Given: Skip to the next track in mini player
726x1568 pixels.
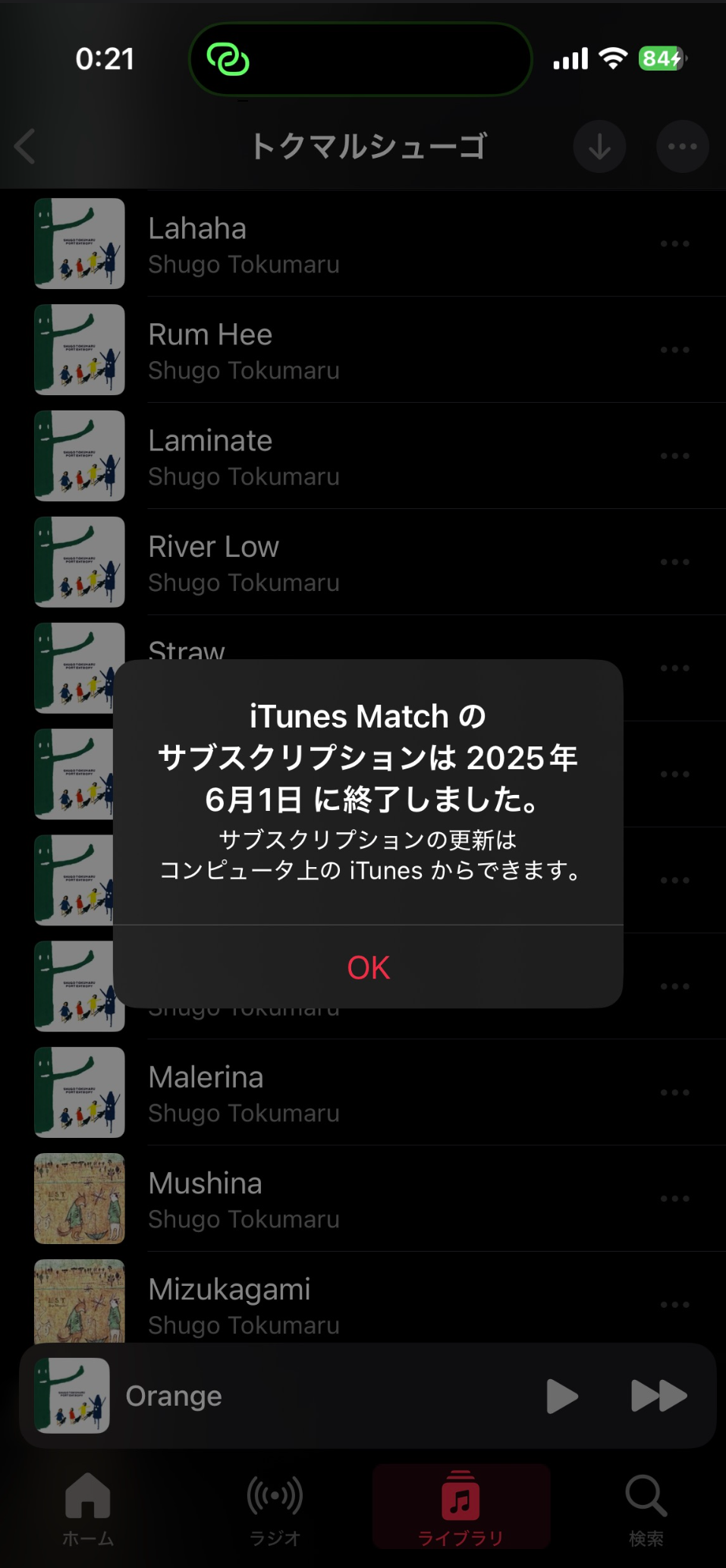Looking at the screenshot, I should click(x=658, y=1397).
